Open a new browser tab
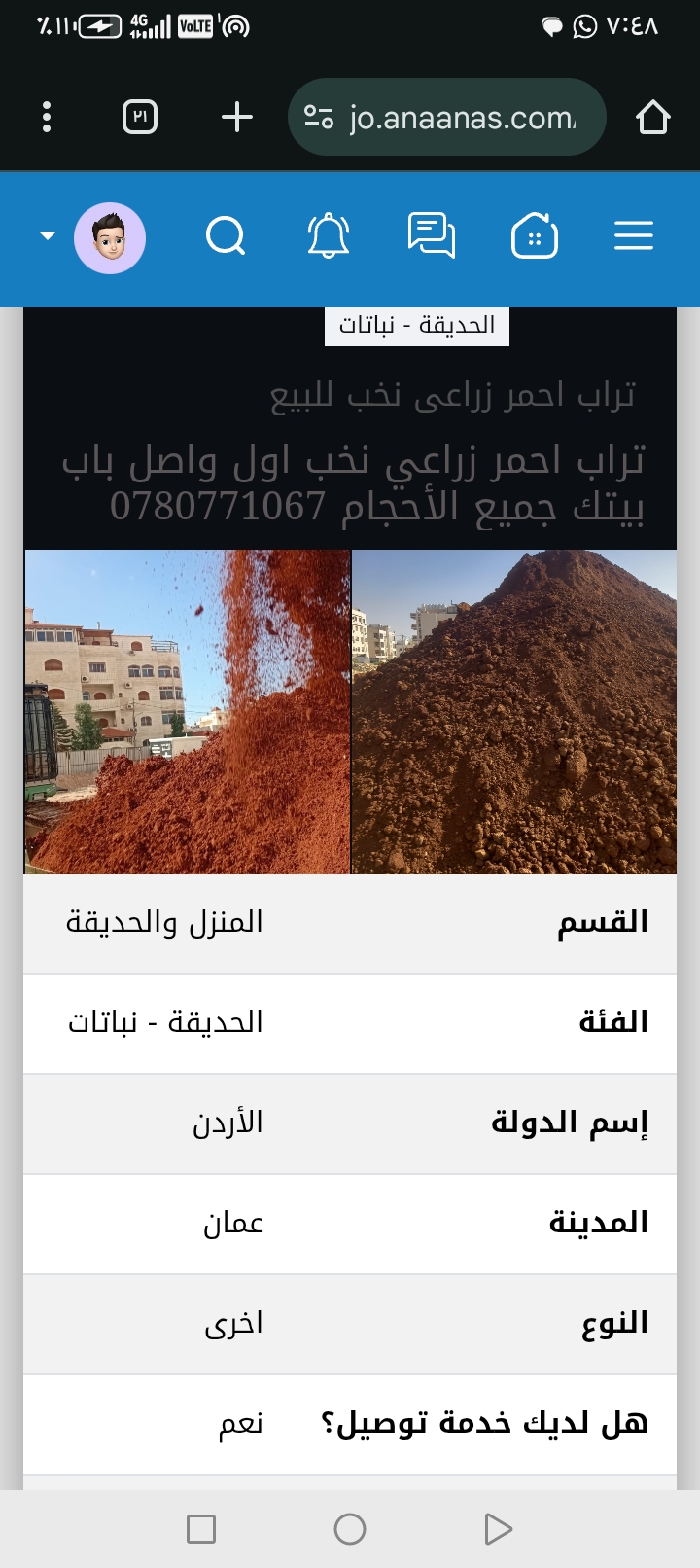The width and height of the screenshot is (700, 1568). tap(236, 118)
